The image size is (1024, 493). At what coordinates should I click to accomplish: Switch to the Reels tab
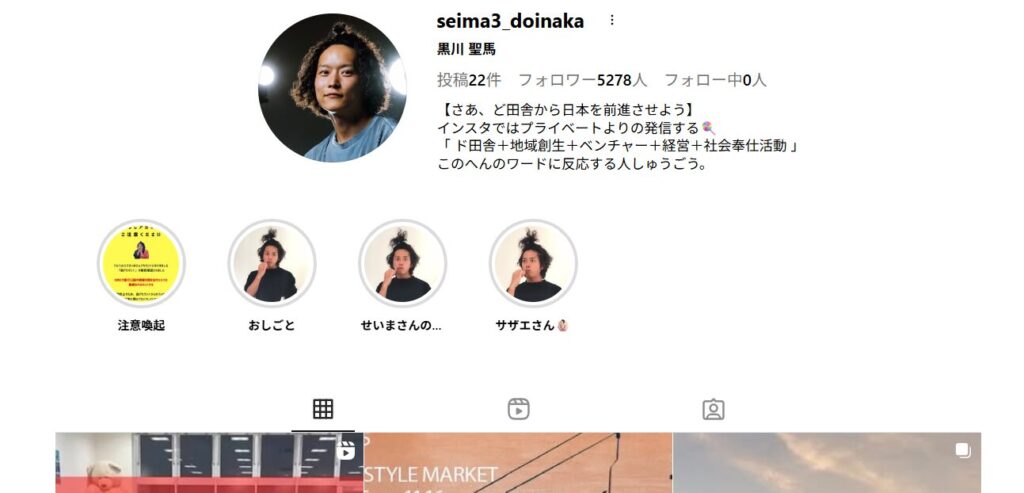pos(518,409)
